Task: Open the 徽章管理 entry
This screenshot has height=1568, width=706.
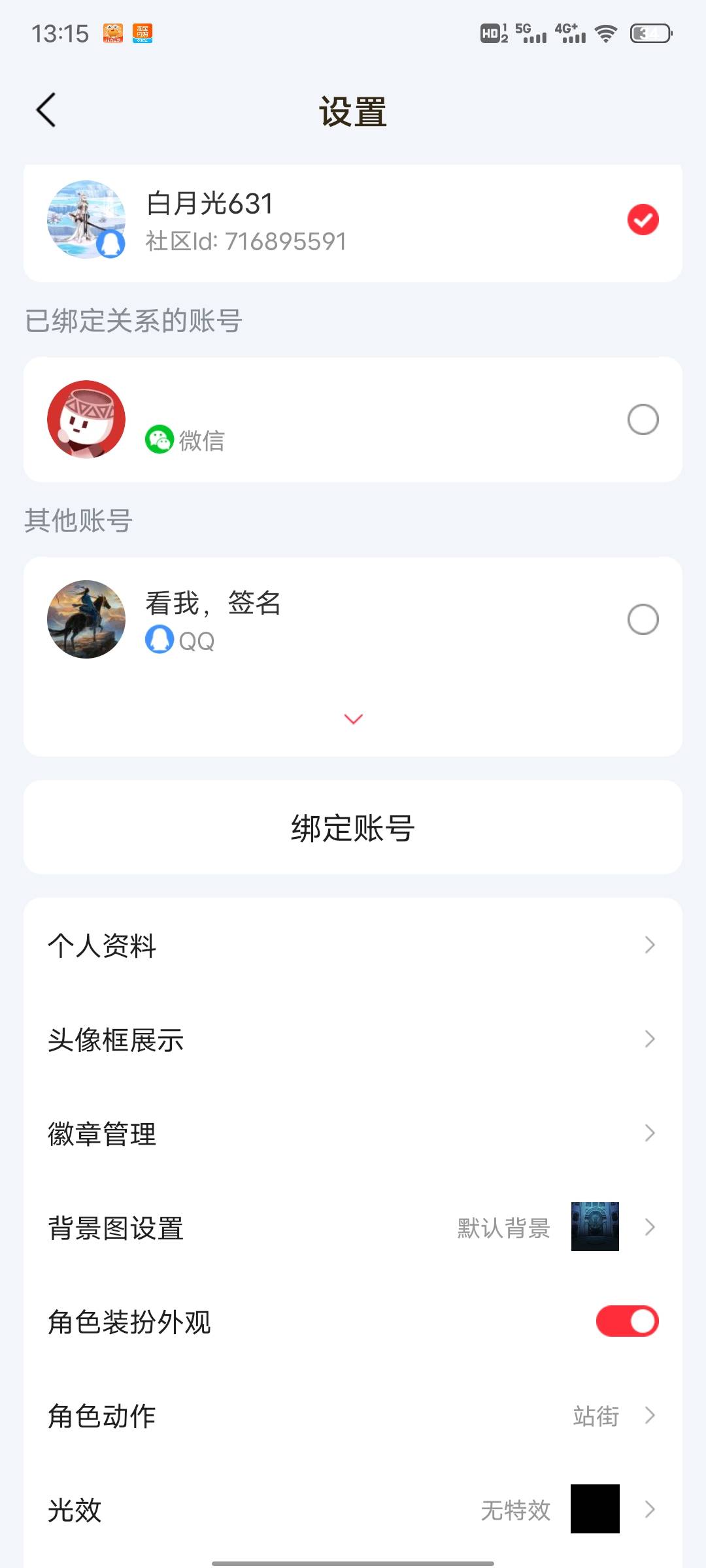Action: [x=648, y=1134]
